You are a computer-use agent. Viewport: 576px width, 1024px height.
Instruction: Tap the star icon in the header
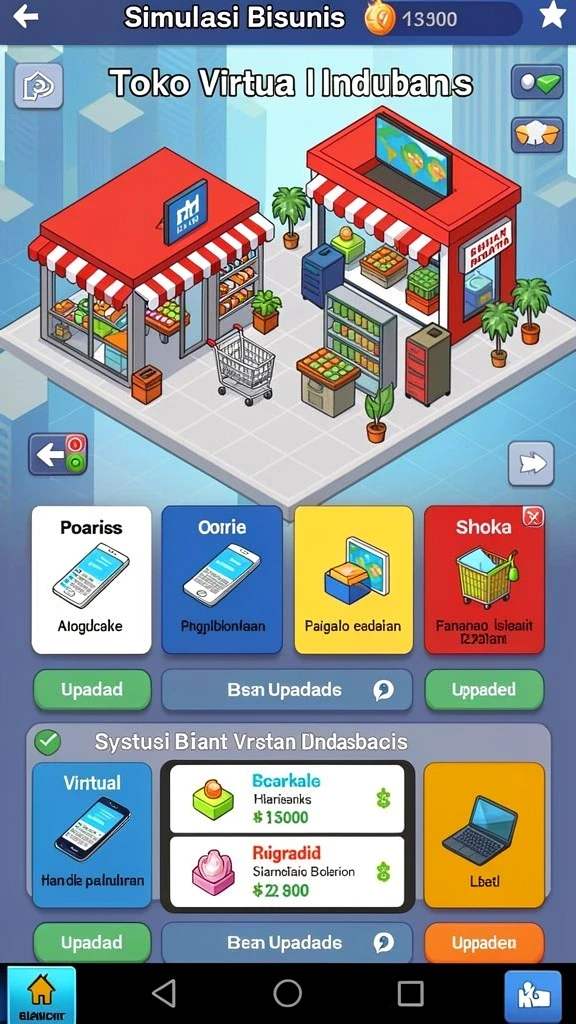[x=552, y=16]
